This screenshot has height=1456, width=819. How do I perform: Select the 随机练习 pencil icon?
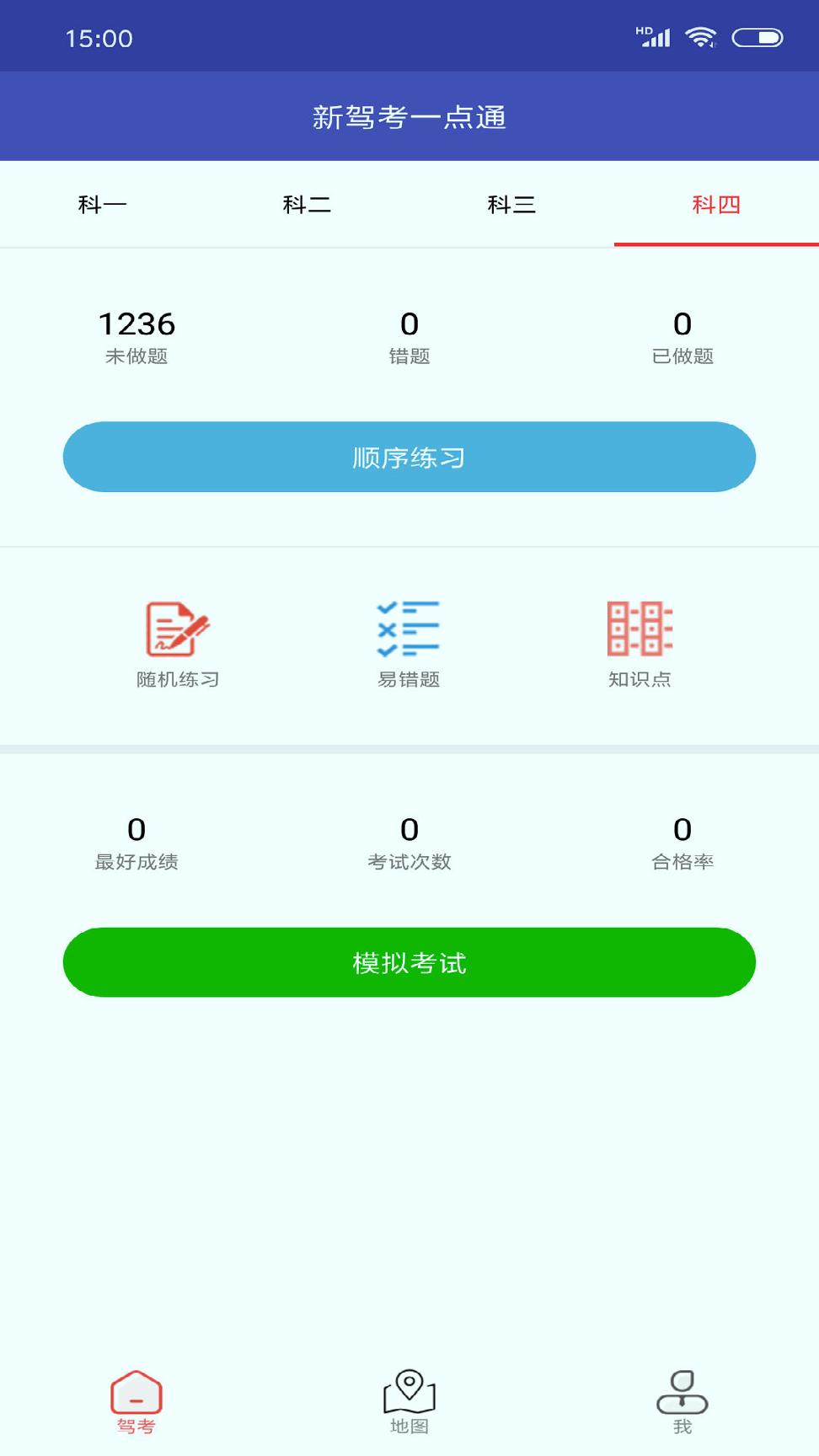(176, 630)
